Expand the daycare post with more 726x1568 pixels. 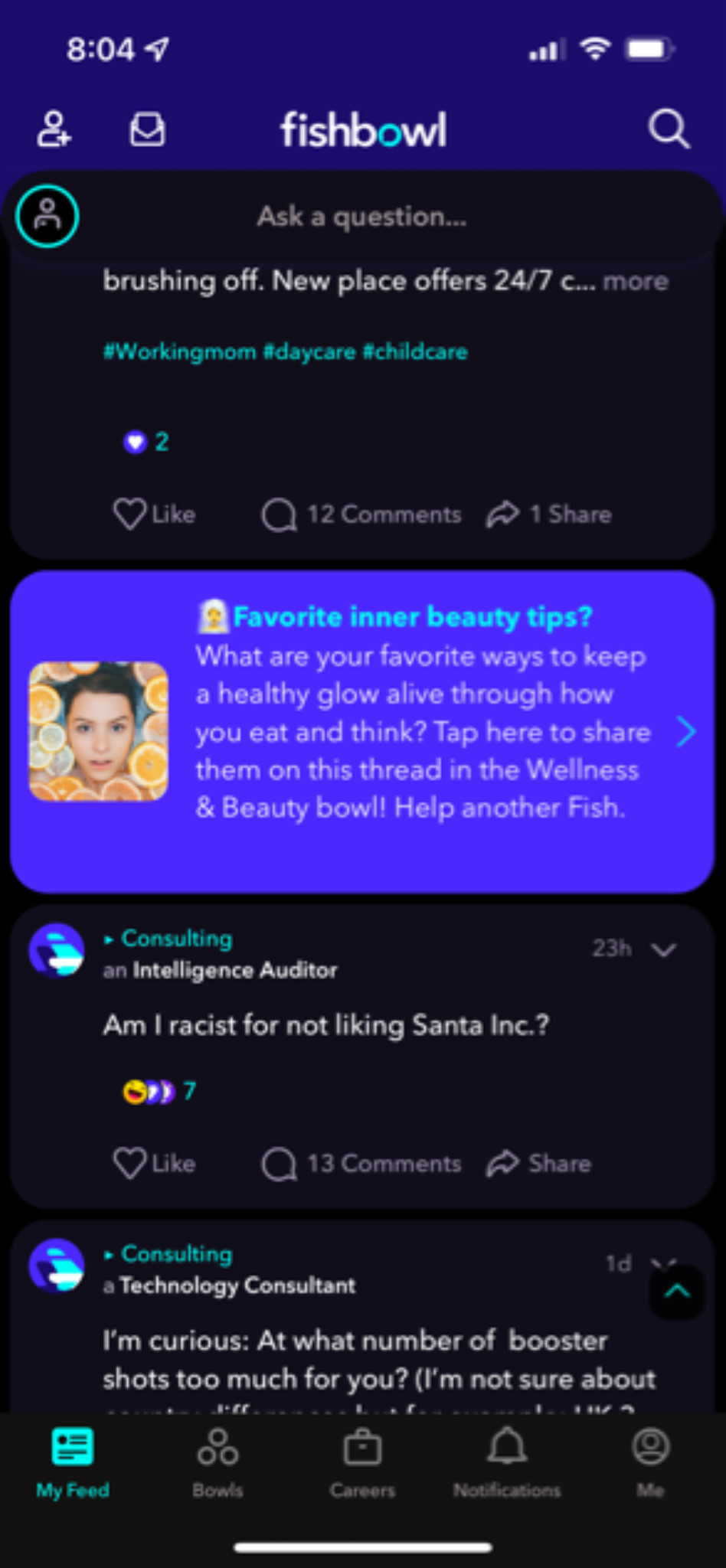click(636, 281)
